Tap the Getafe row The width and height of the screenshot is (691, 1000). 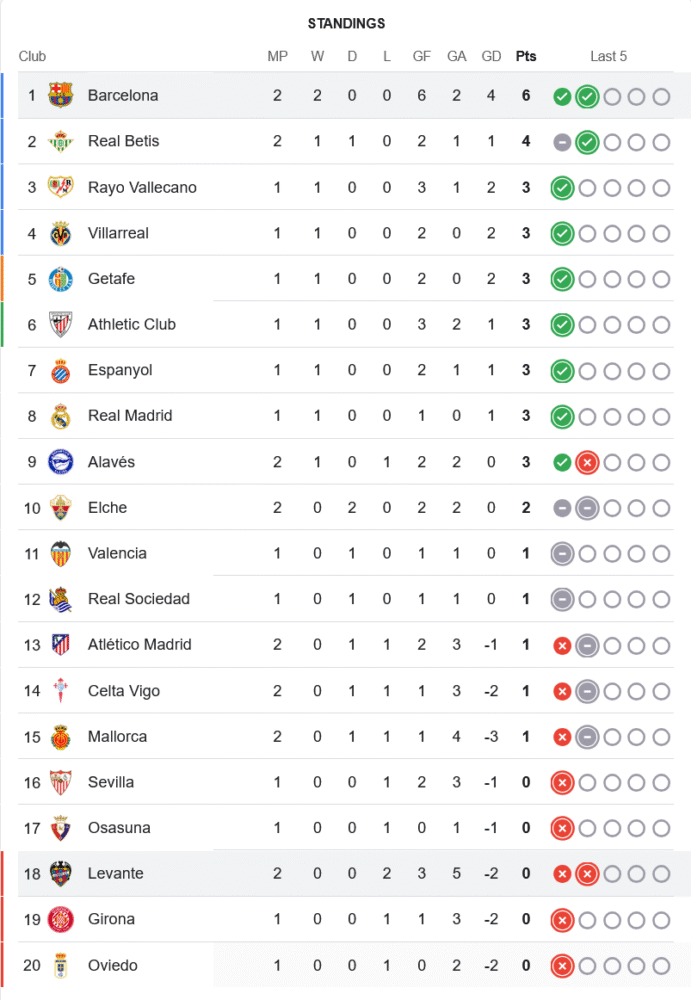pos(111,279)
